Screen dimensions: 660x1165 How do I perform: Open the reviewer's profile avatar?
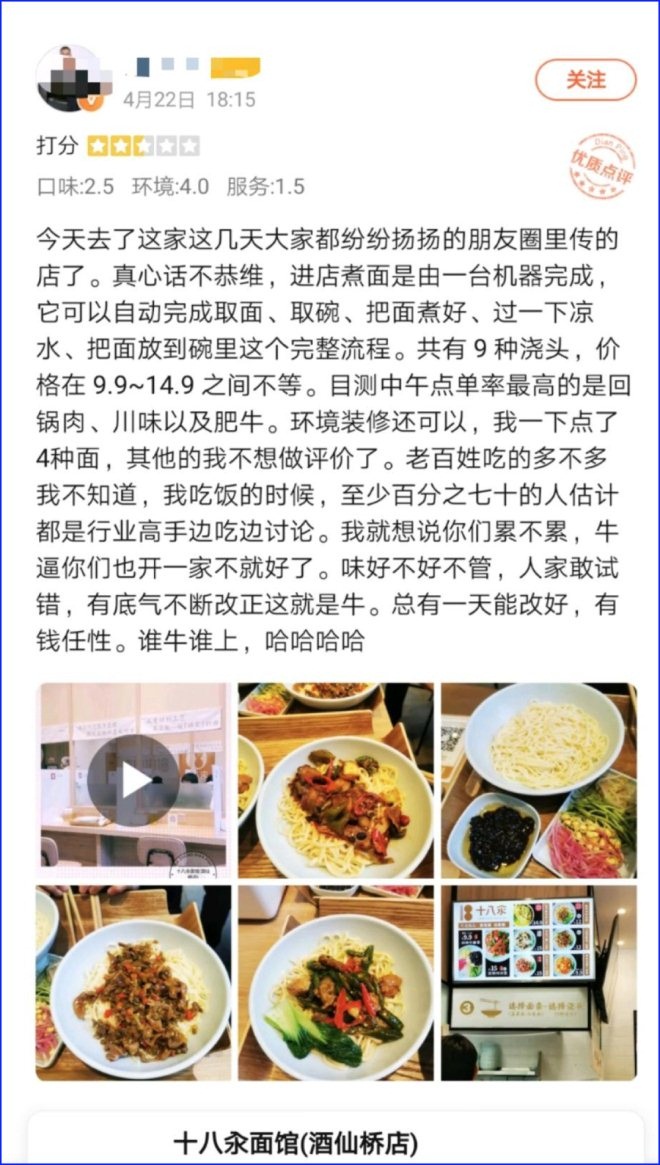pyautogui.click(x=70, y=80)
